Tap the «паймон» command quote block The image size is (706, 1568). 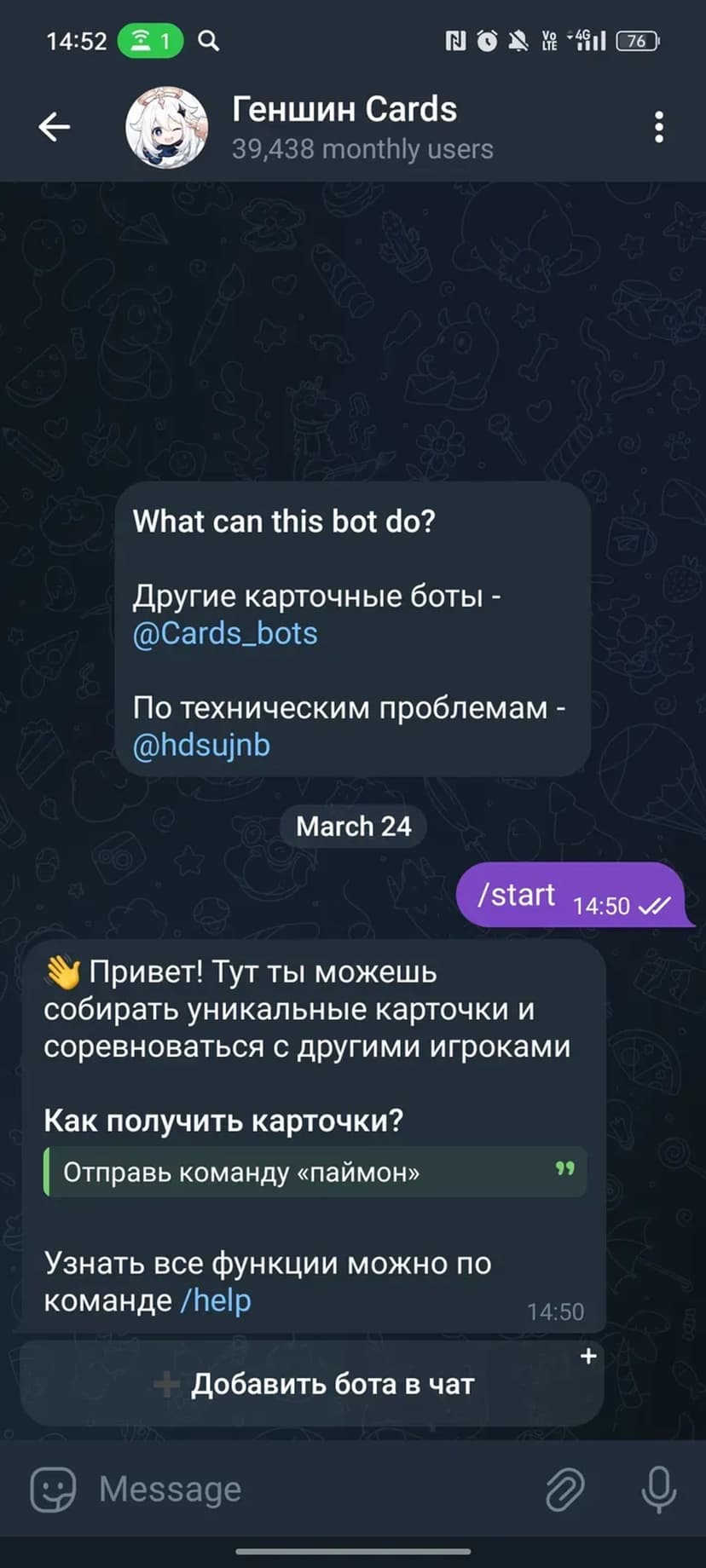click(x=314, y=1173)
